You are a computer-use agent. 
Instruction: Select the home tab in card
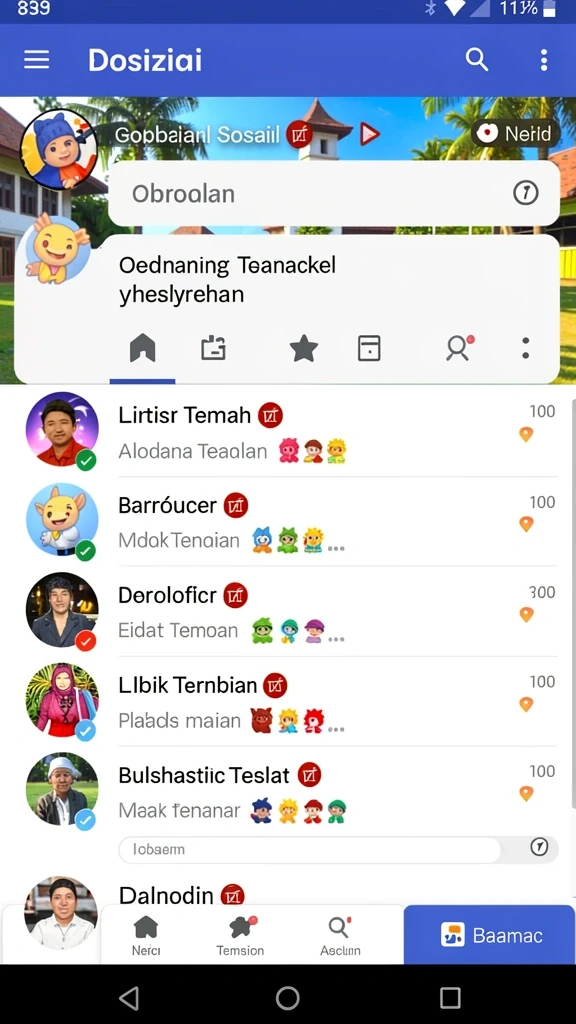(x=142, y=348)
